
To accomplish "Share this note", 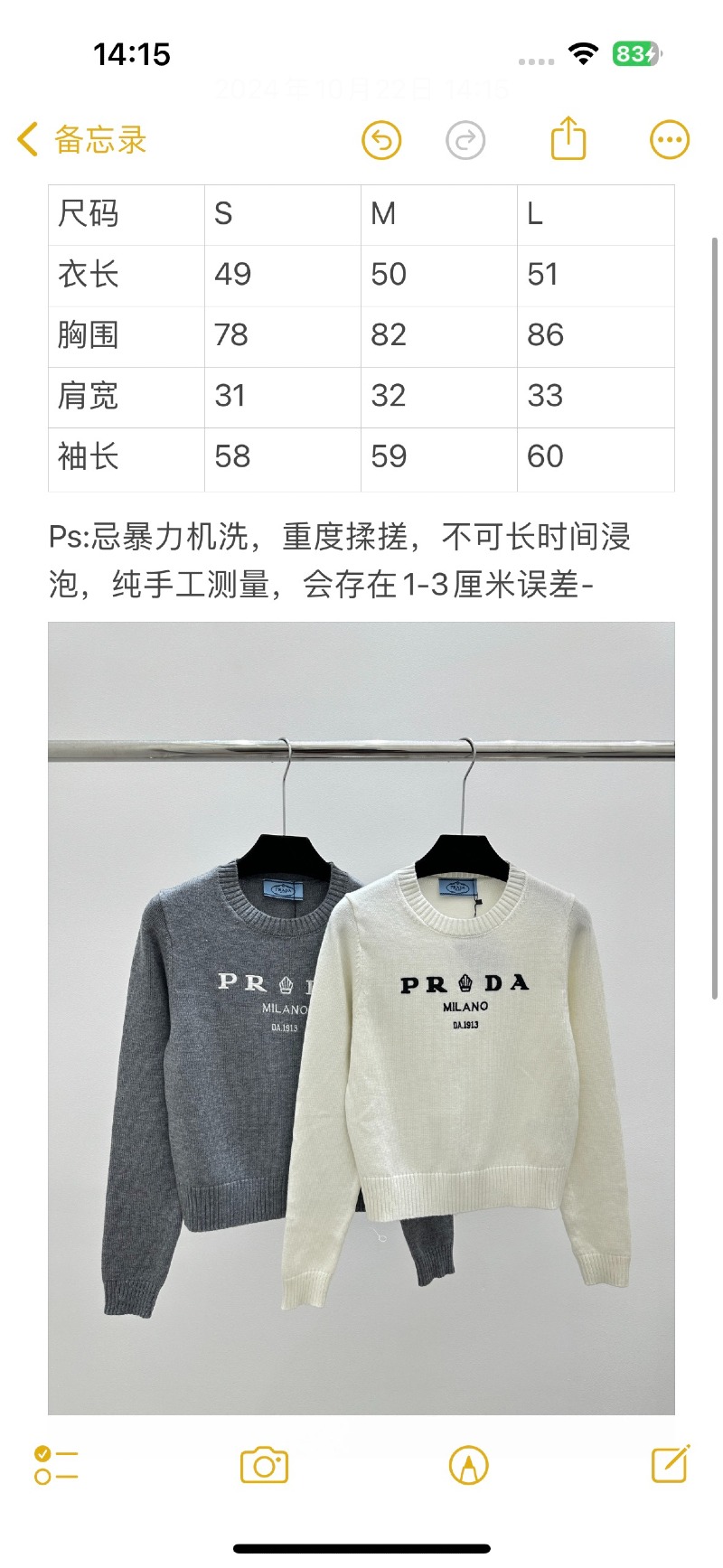I will (x=568, y=138).
